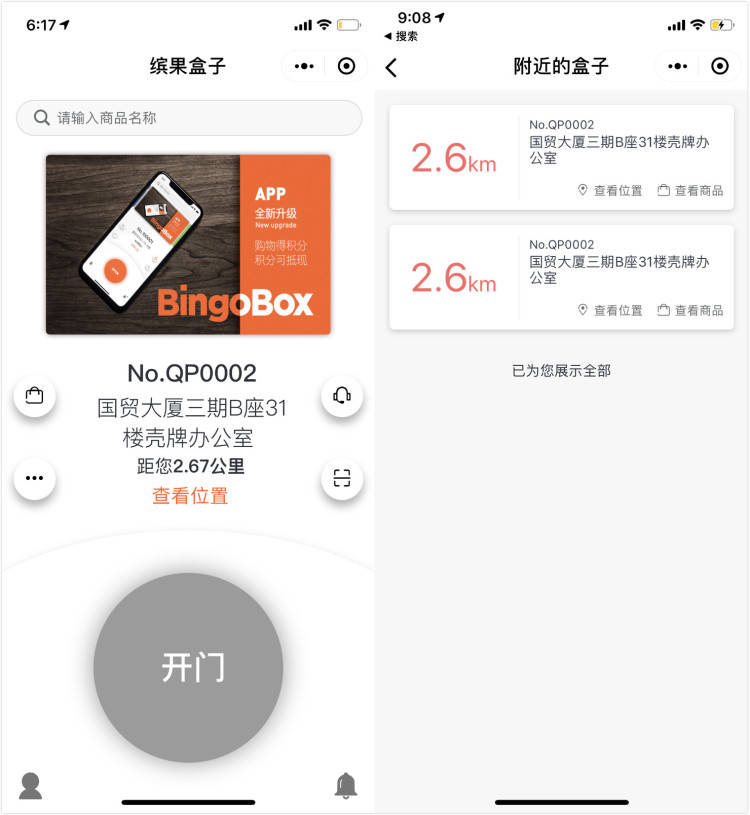Tap the shopping bag icon on BingoBox home
Image resolution: width=750 pixels, height=815 pixels.
pyautogui.click(x=35, y=396)
